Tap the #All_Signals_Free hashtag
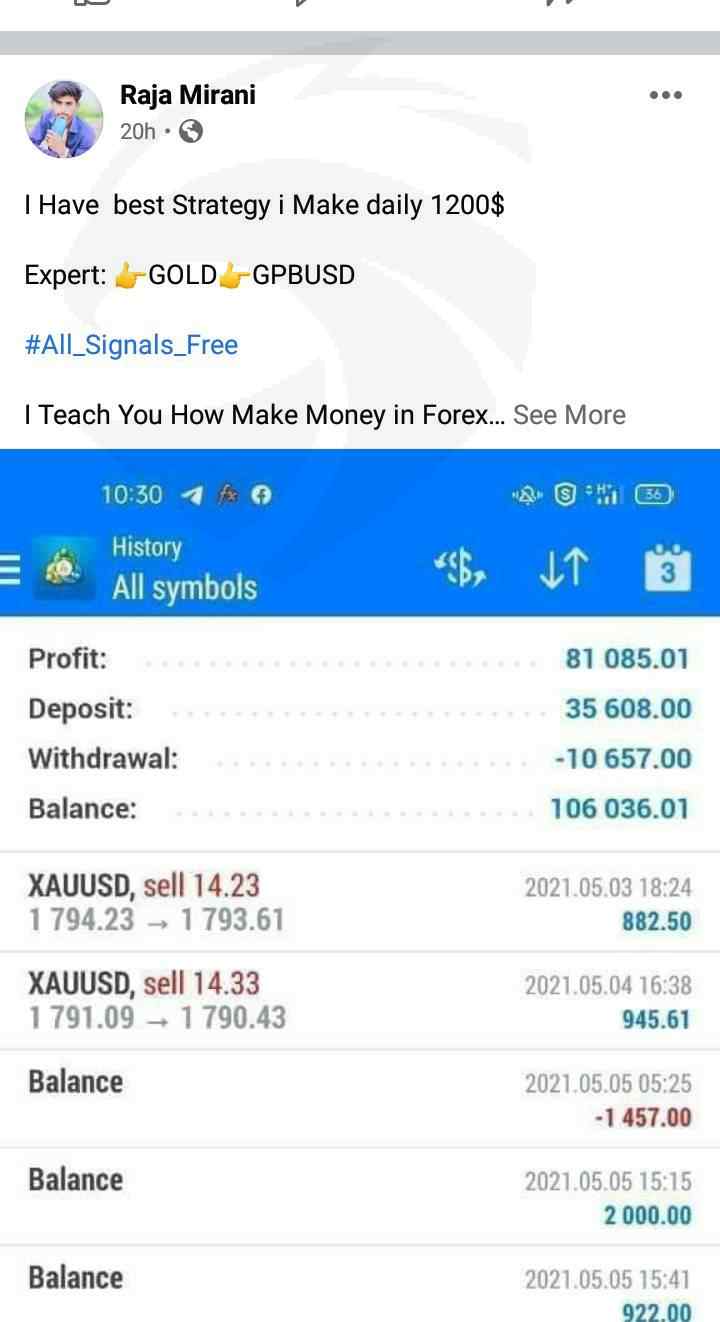 coord(131,345)
